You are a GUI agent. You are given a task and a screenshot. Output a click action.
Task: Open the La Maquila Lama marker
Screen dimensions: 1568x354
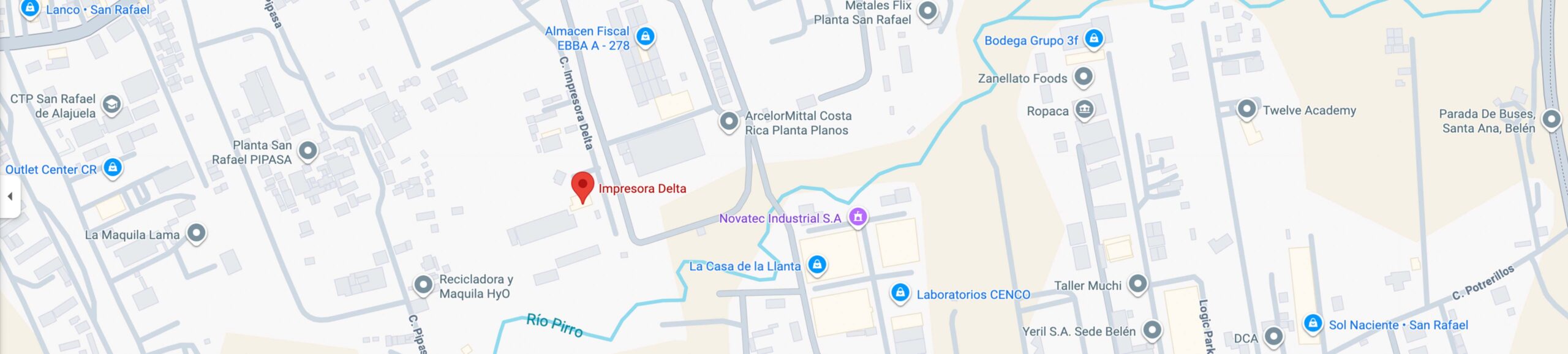pyautogui.click(x=196, y=233)
